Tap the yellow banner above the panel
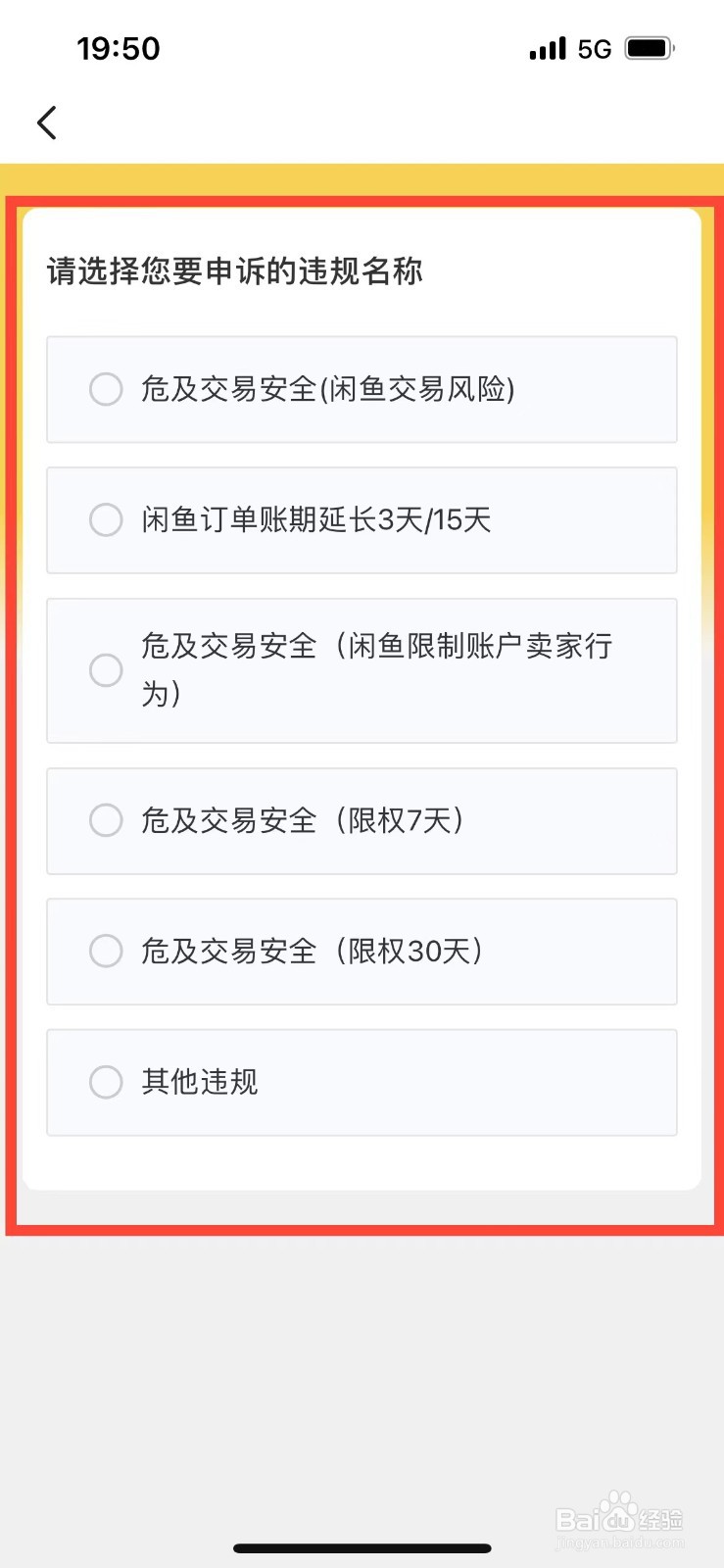 pos(362,178)
